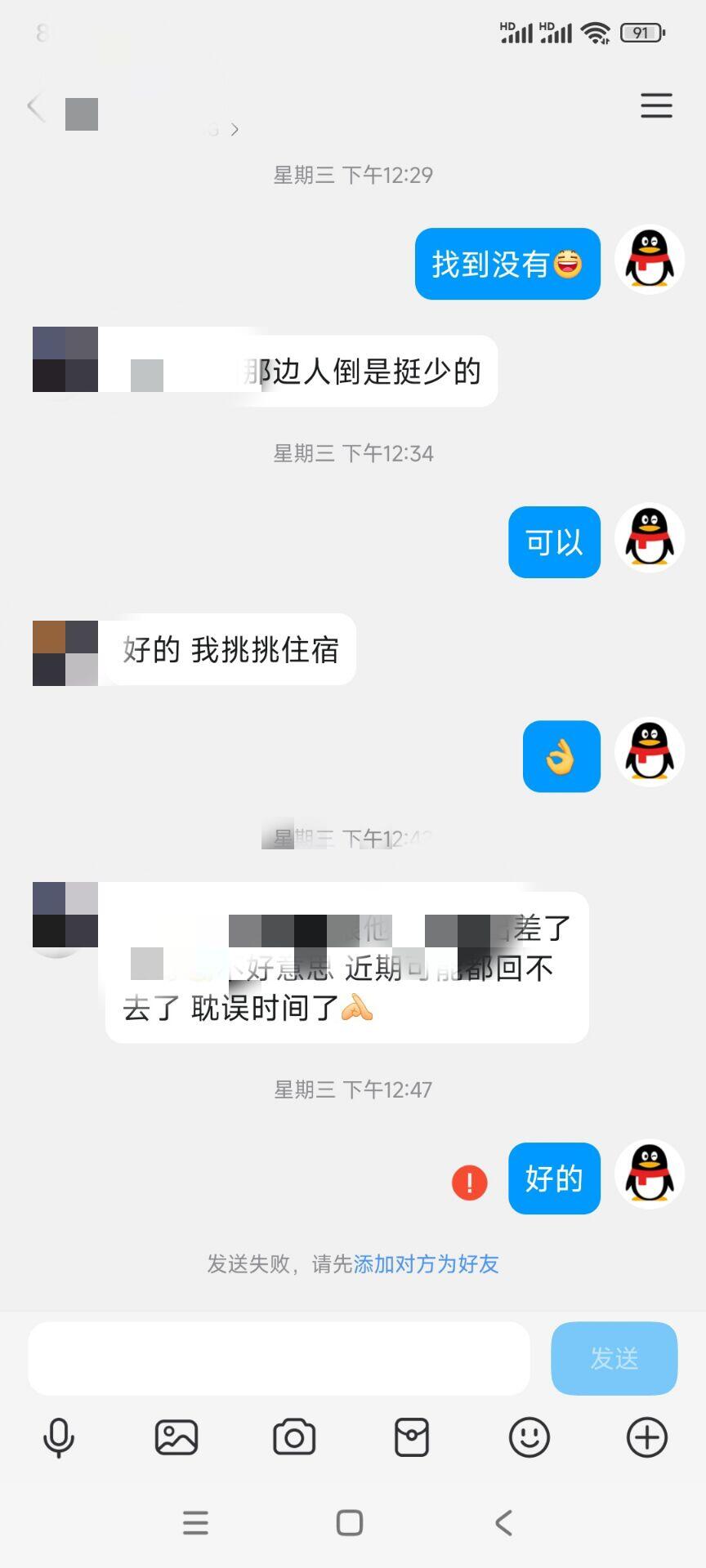706x1568 pixels.
Task: Tap the red failed-send warning icon
Action: click(x=469, y=1182)
